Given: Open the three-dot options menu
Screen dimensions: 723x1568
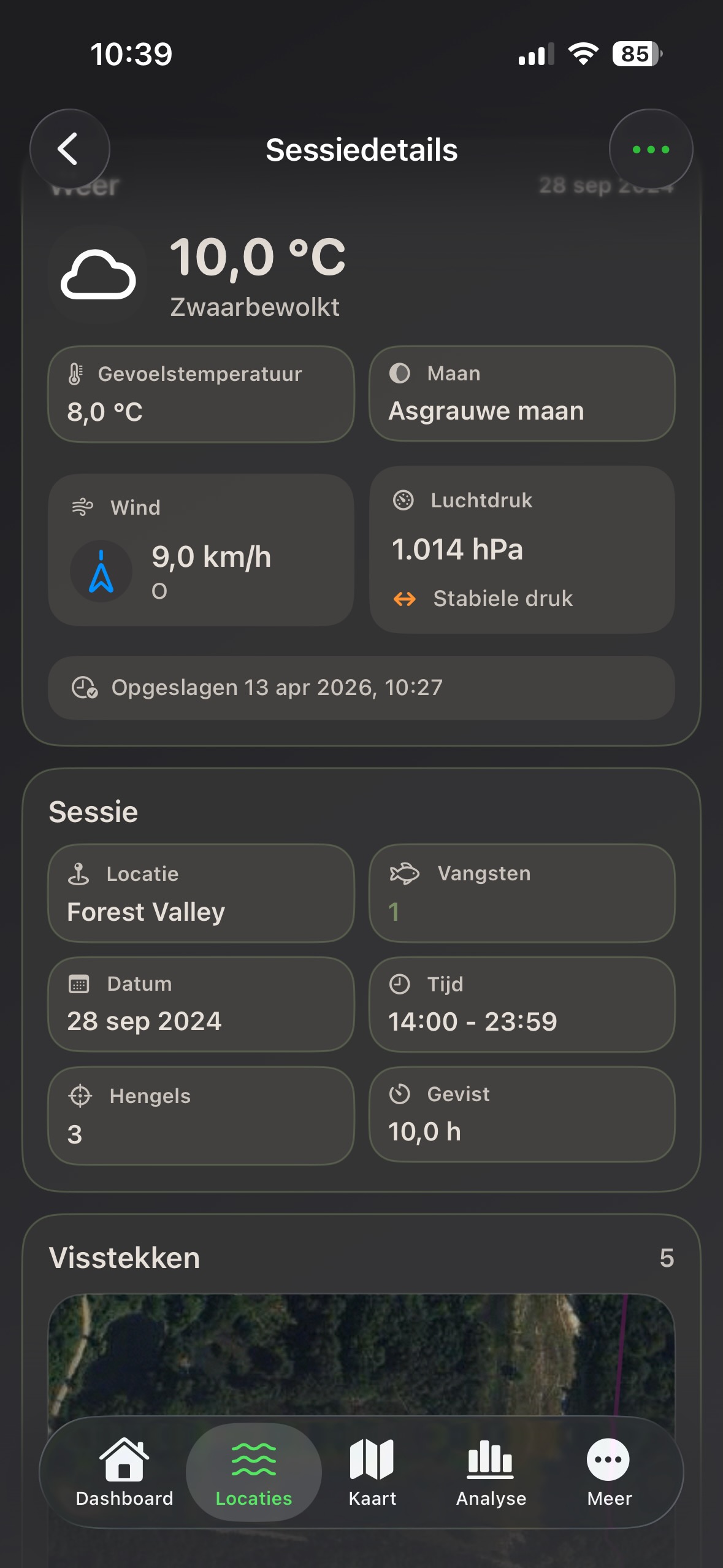Looking at the screenshot, I should 651,149.
